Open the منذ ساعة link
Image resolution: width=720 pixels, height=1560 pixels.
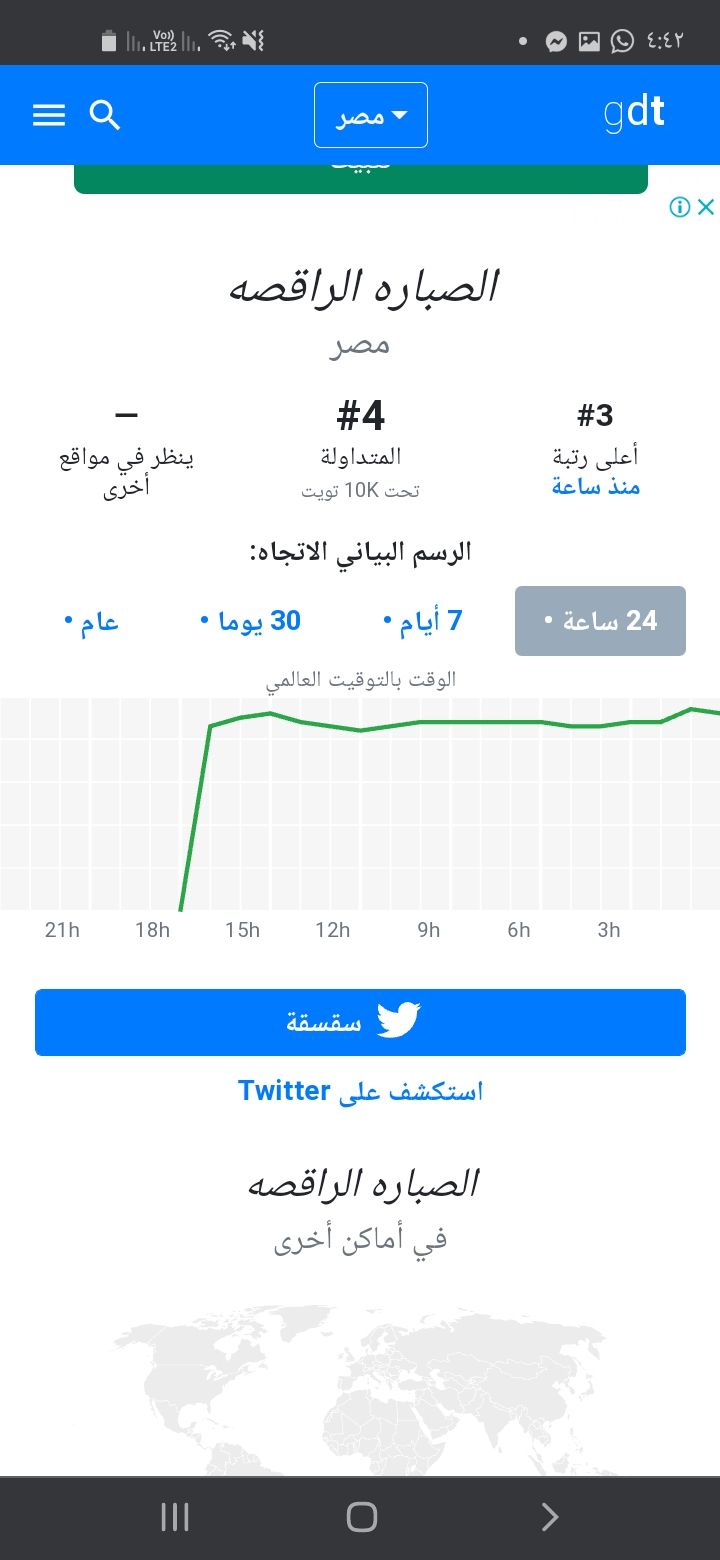pos(596,487)
